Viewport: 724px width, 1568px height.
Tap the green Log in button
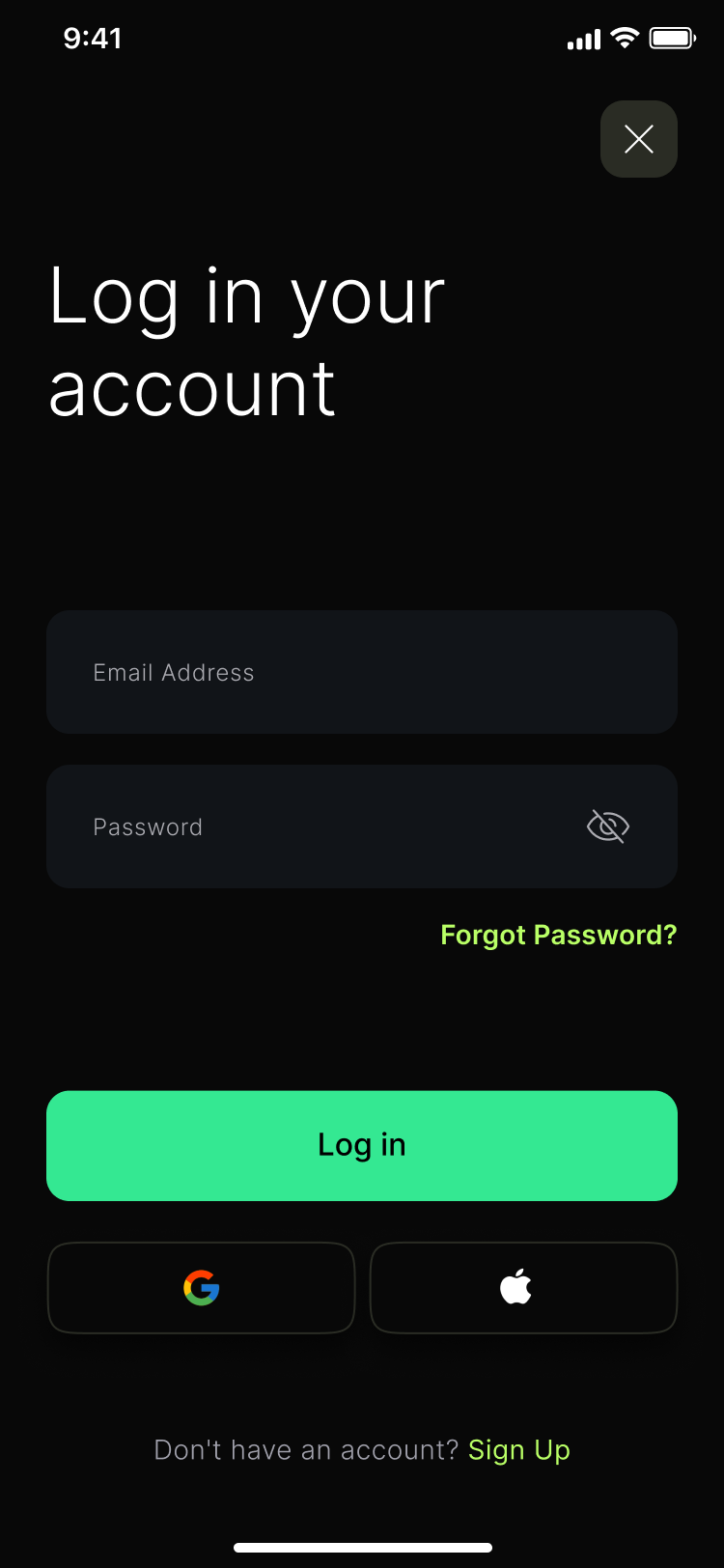tap(362, 1146)
